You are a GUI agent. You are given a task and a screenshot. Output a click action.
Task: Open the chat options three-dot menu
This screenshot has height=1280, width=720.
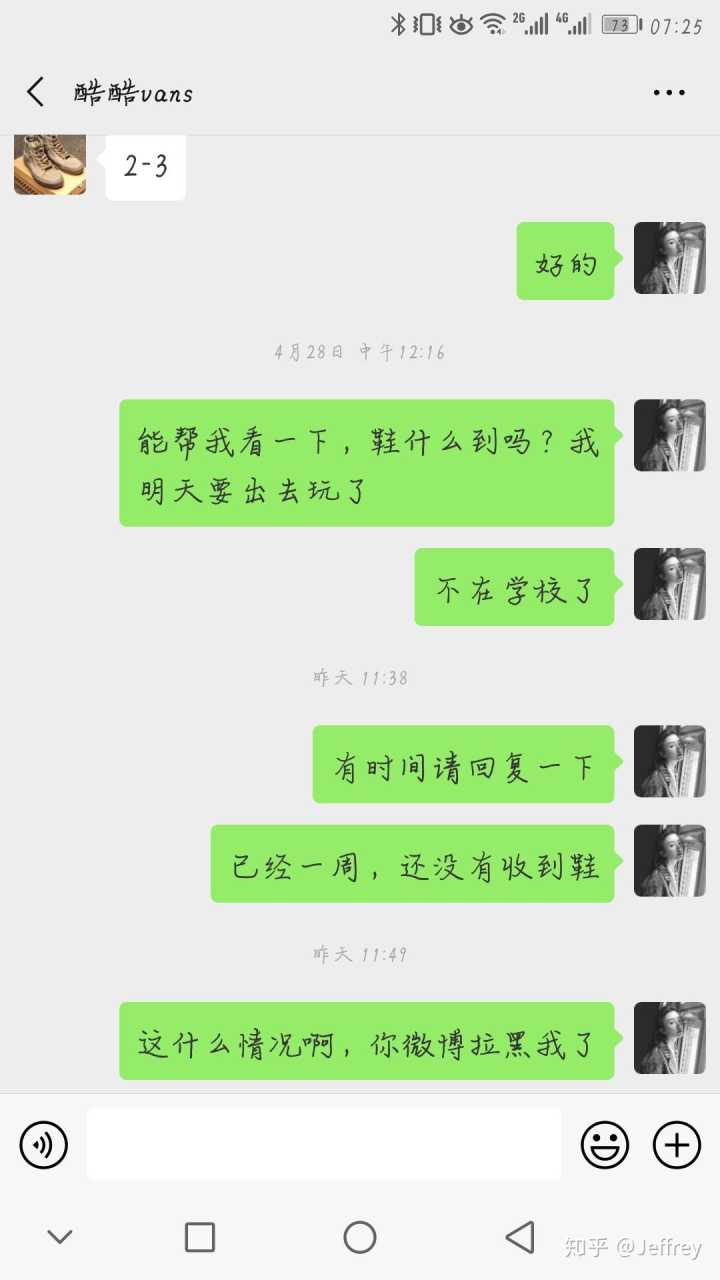(669, 93)
